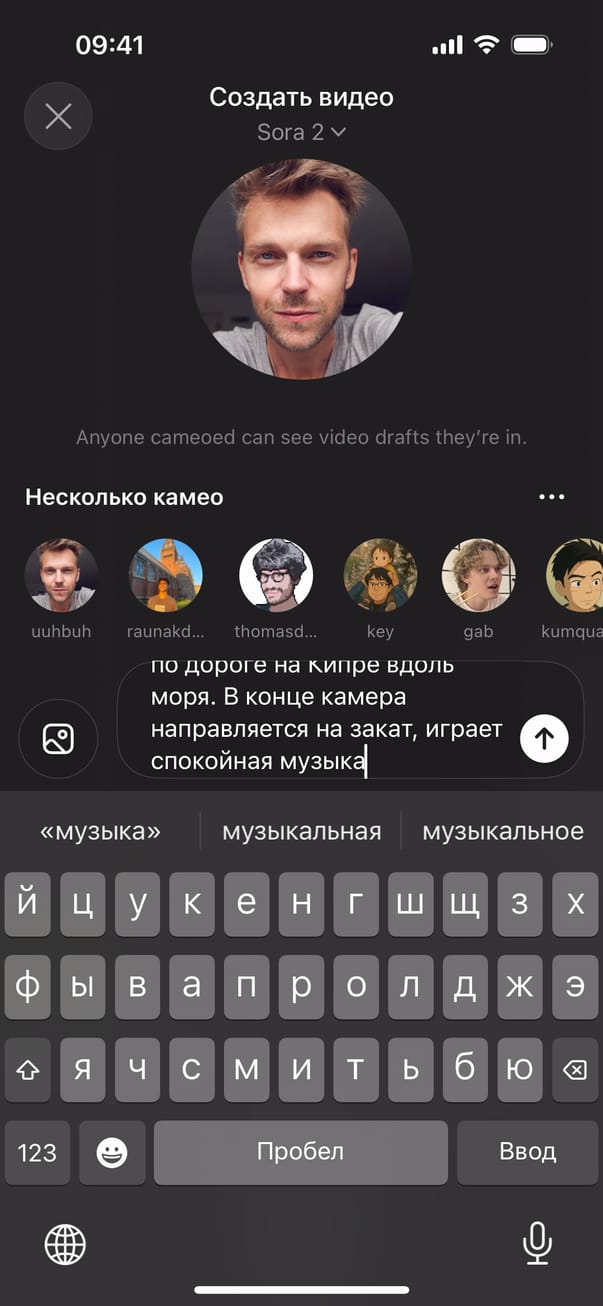Apply the suggestion «музыкальное»
The height and width of the screenshot is (1306, 603).
click(502, 831)
